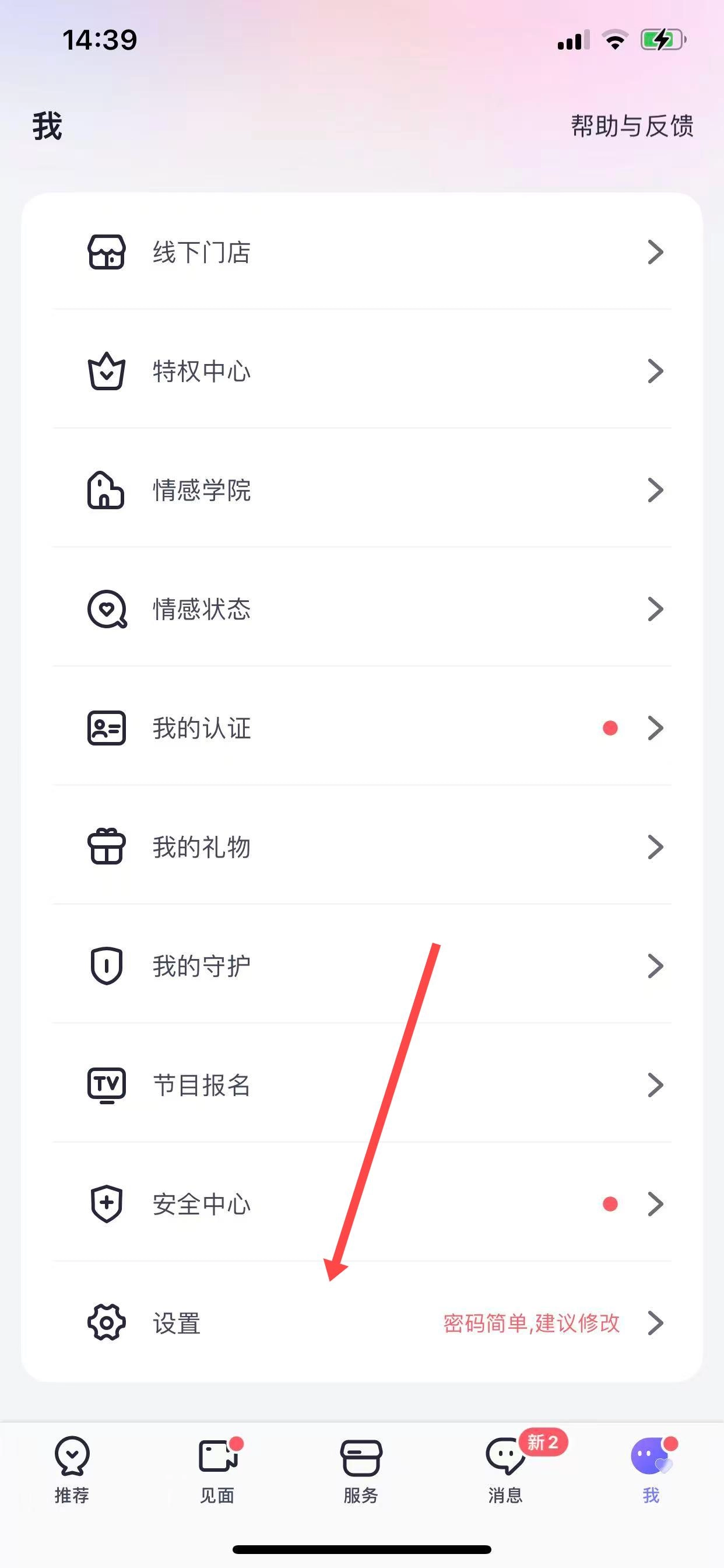Open the 线下门店 offline stores row

[362, 252]
